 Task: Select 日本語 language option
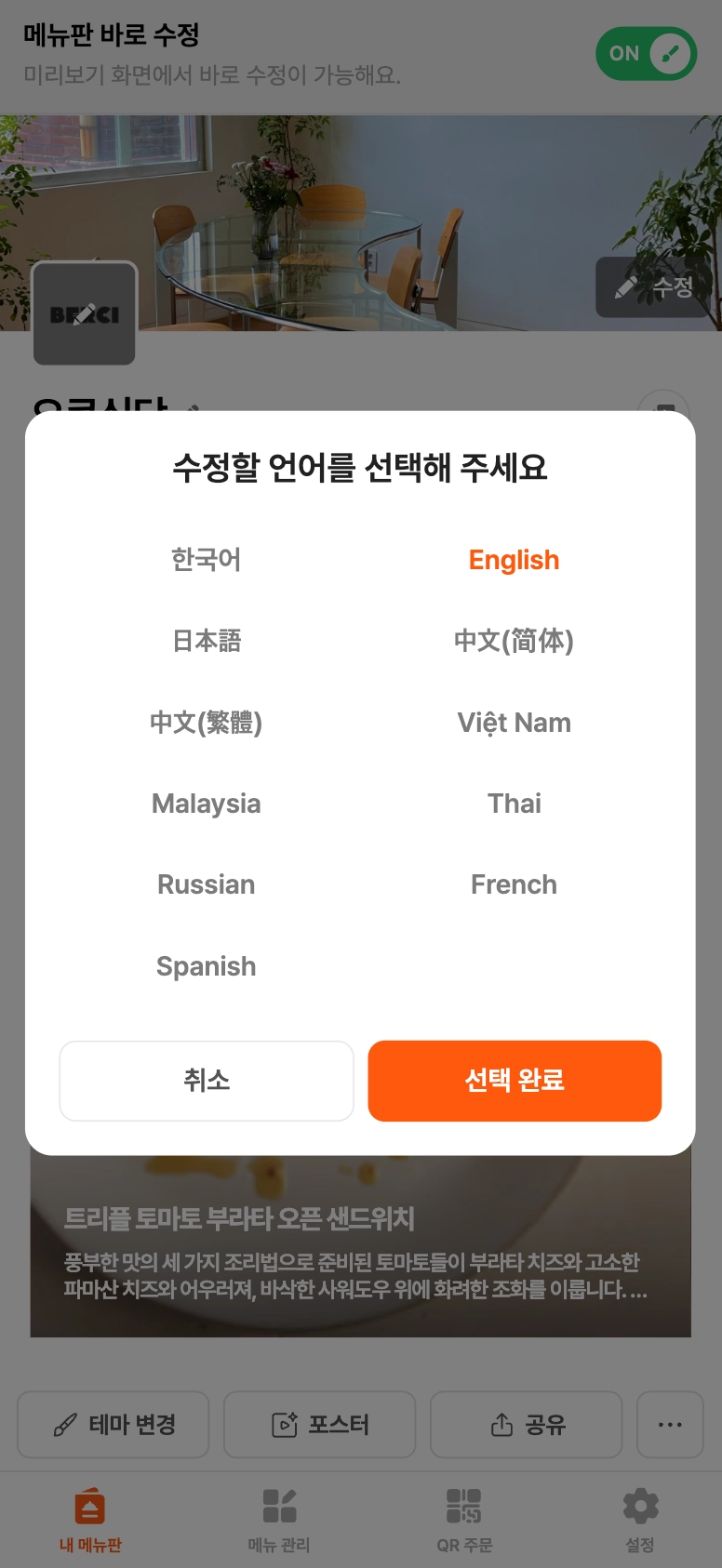point(206,641)
